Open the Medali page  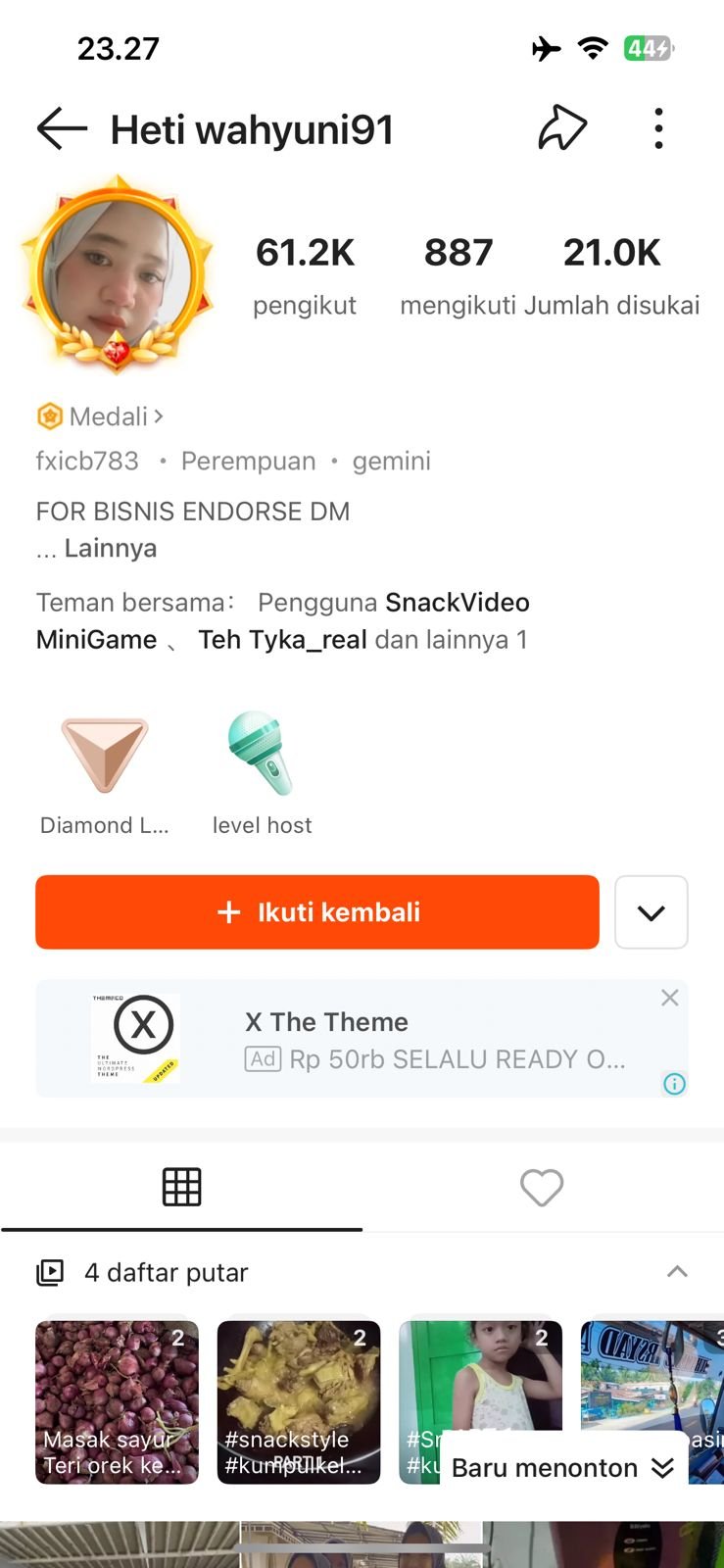pyautogui.click(x=101, y=416)
